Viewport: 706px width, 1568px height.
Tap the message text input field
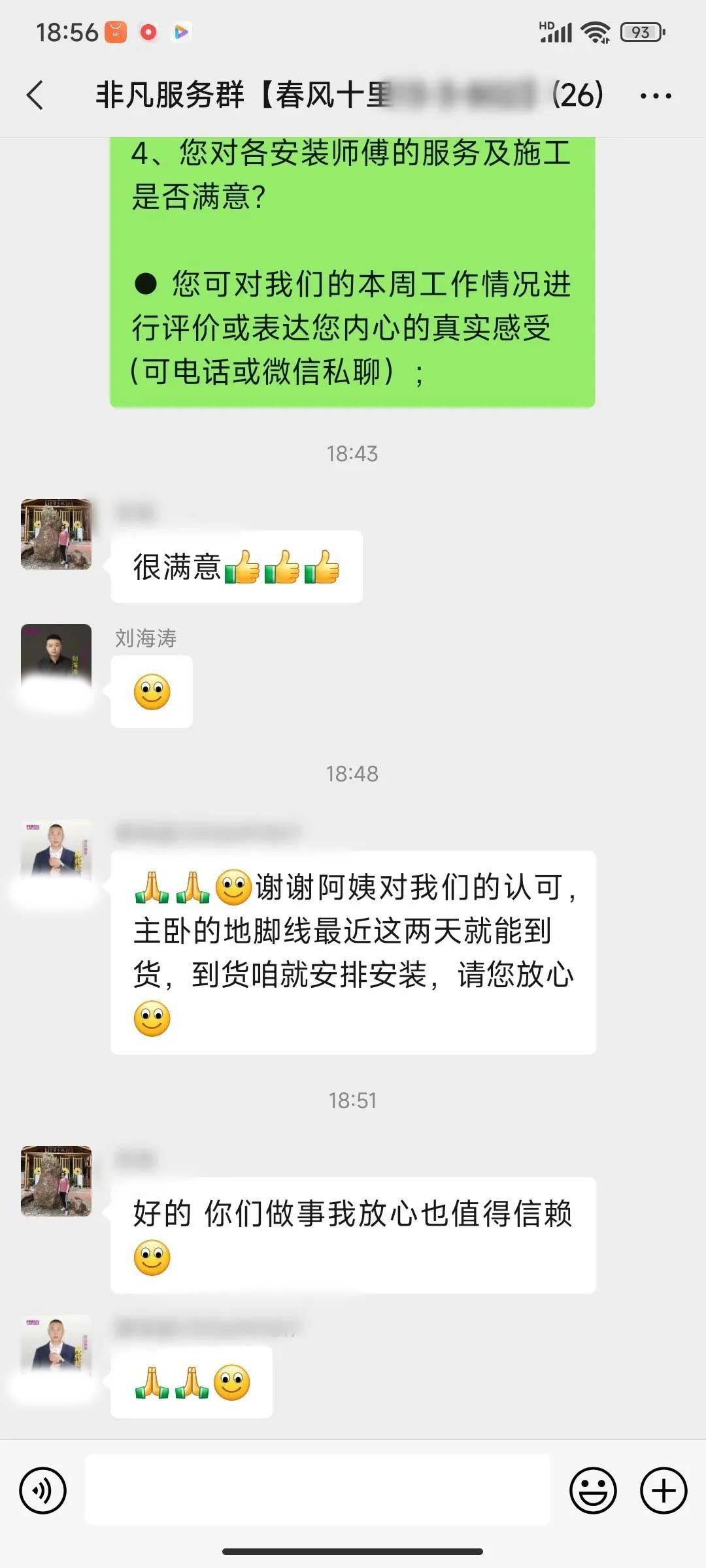pyautogui.click(x=318, y=1490)
